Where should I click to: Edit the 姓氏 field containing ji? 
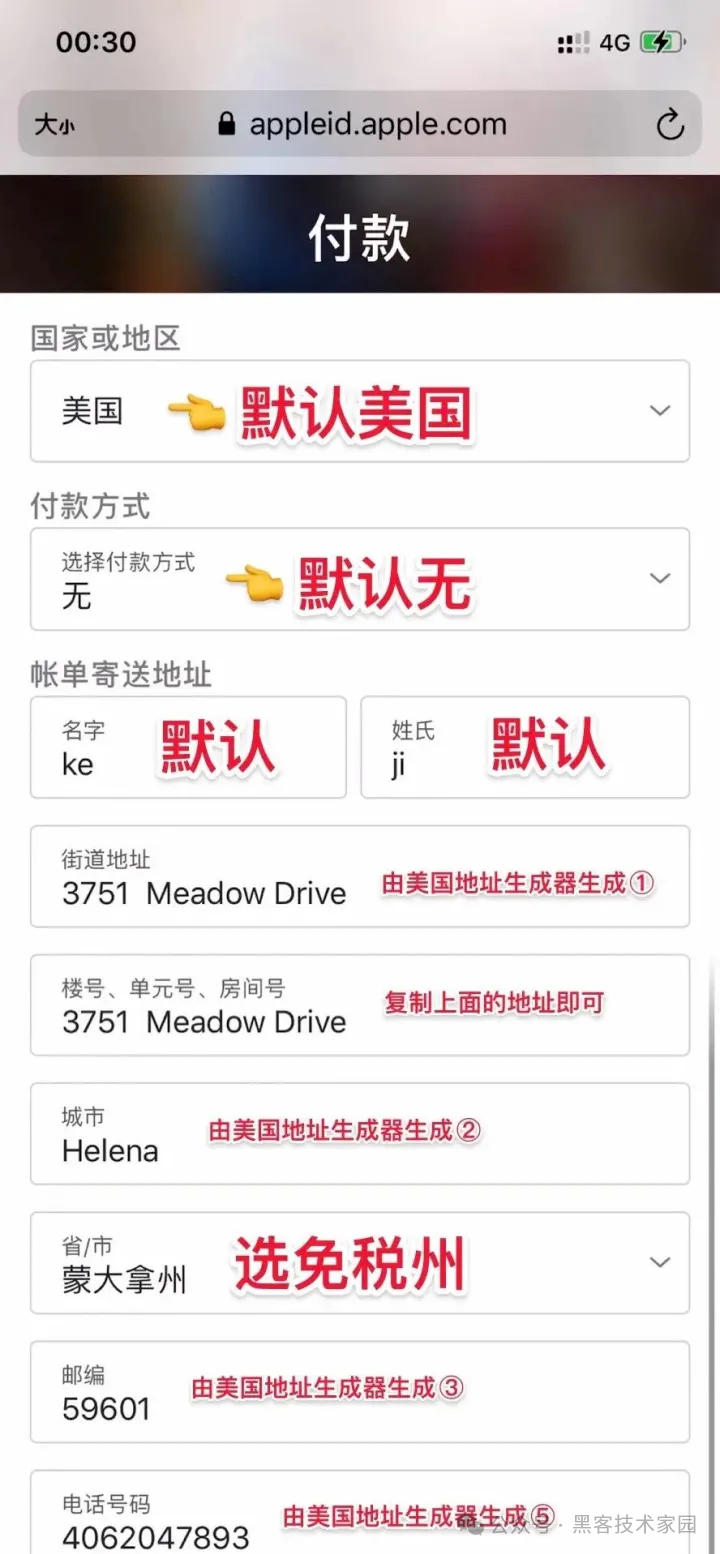[x=525, y=747]
